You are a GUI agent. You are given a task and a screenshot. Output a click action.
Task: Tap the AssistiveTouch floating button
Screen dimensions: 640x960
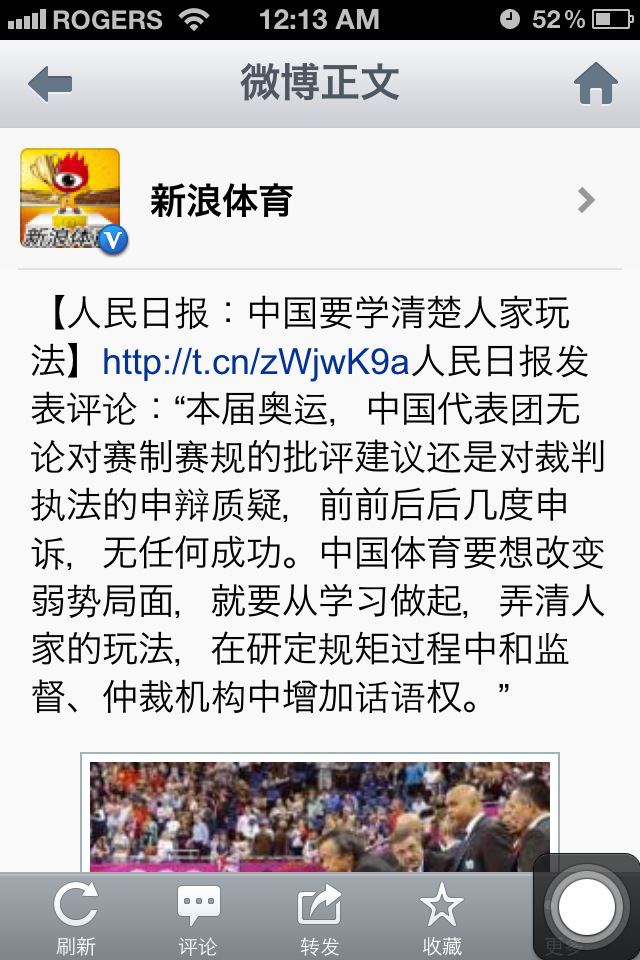coord(586,906)
